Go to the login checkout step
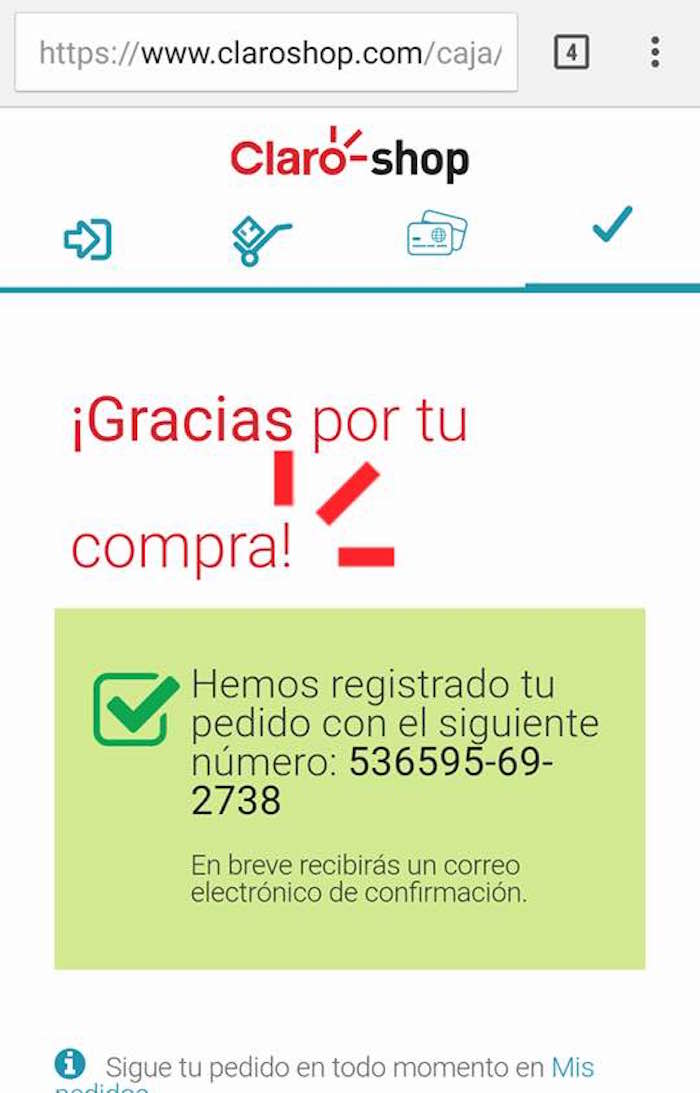 pyautogui.click(x=88, y=240)
